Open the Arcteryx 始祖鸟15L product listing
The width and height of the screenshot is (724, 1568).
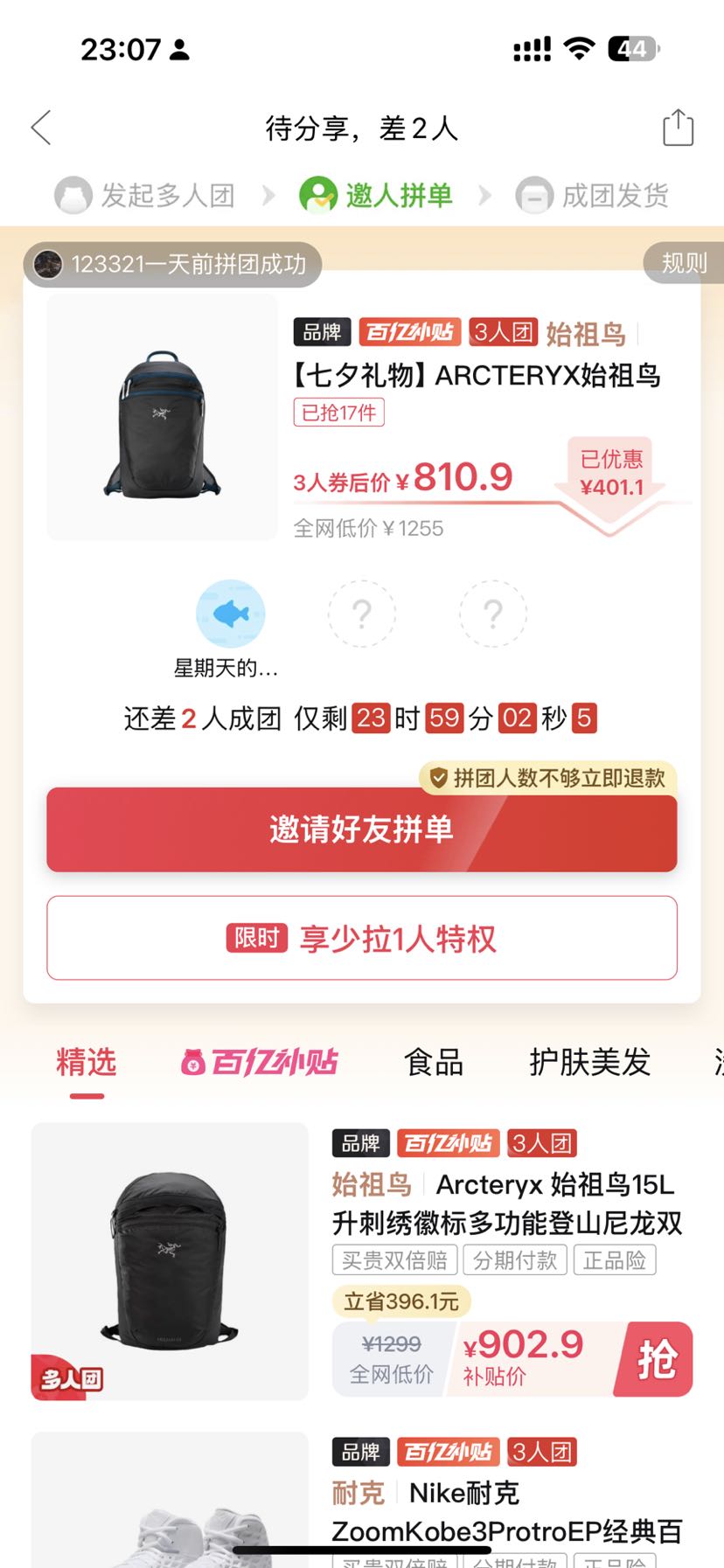[362, 1261]
